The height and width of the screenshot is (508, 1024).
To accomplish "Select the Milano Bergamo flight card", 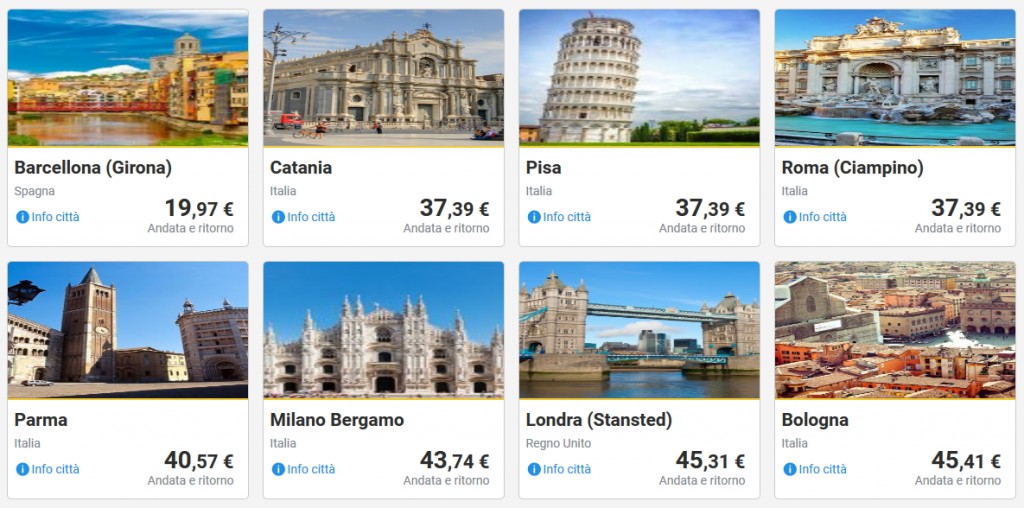I will [383, 331].
